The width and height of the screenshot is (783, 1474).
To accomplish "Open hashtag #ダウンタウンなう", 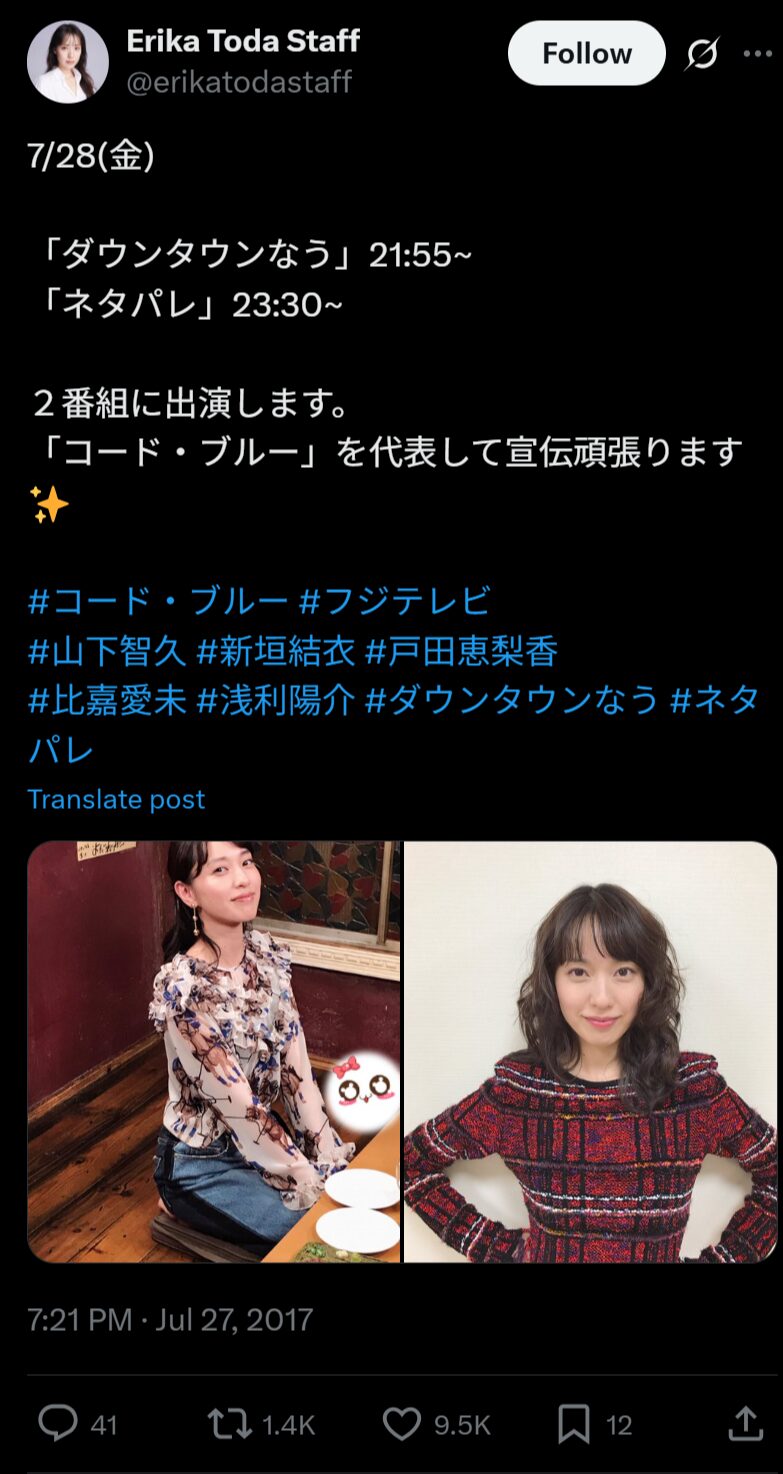I will pyautogui.click(x=512, y=701).
